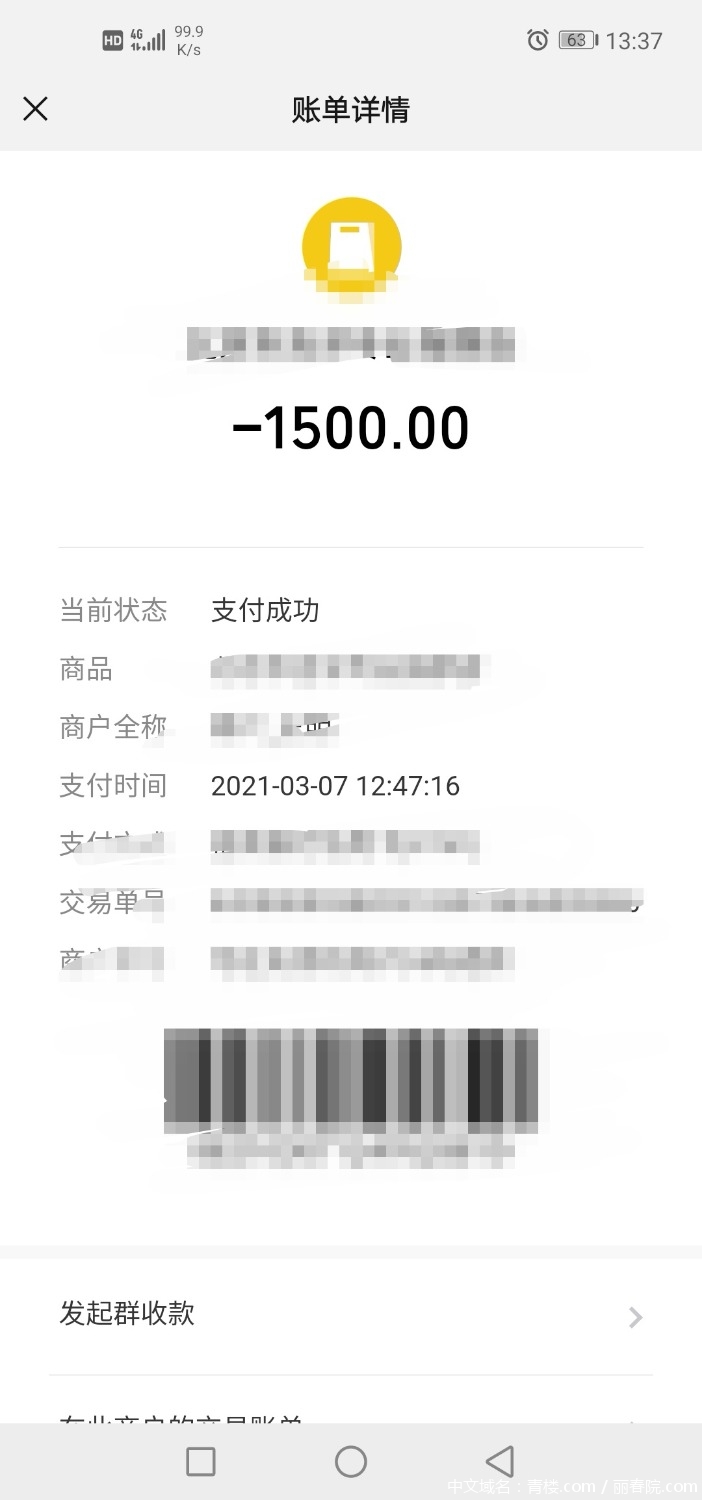Go to the home screen
Viewport: 702px width, 1500px height.
[x=351, y=1461]
